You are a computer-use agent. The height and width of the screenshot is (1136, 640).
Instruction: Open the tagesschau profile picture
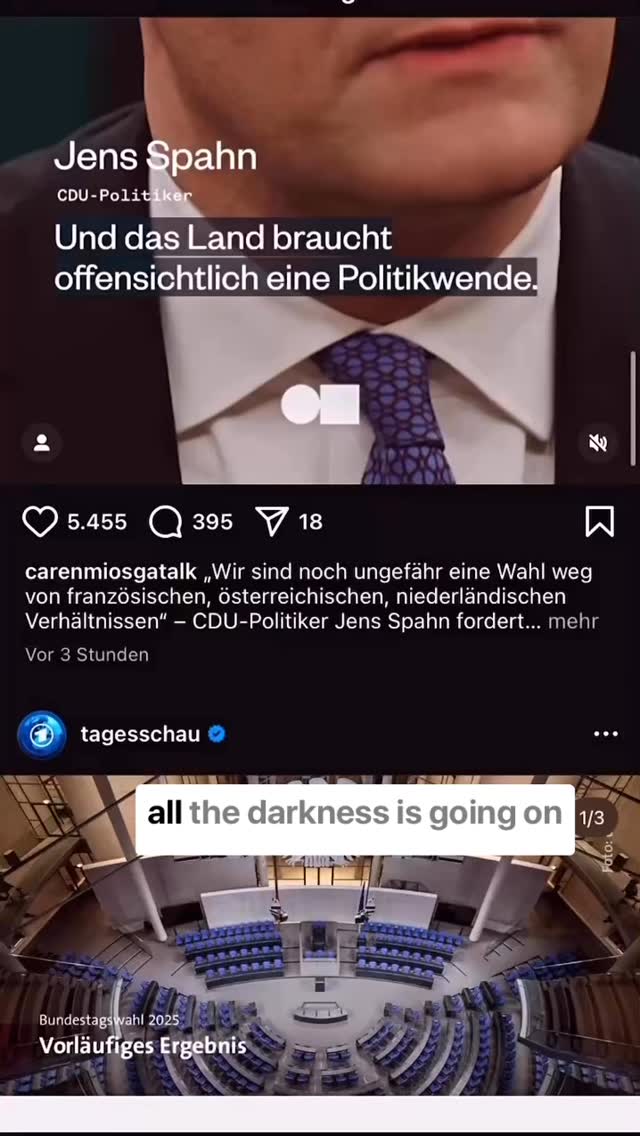click(x=42, y=735)
